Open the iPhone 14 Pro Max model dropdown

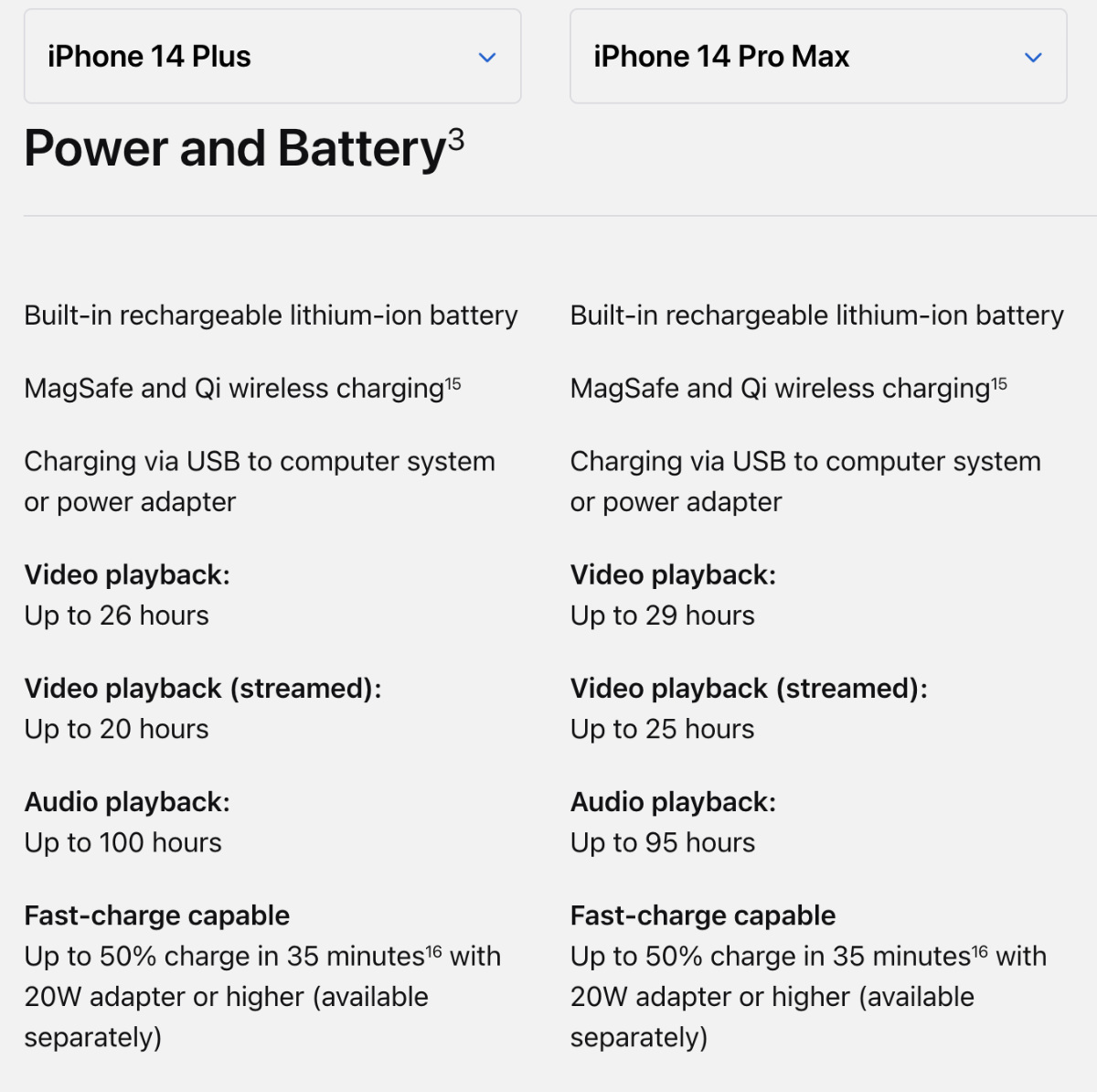coord(818,57)
